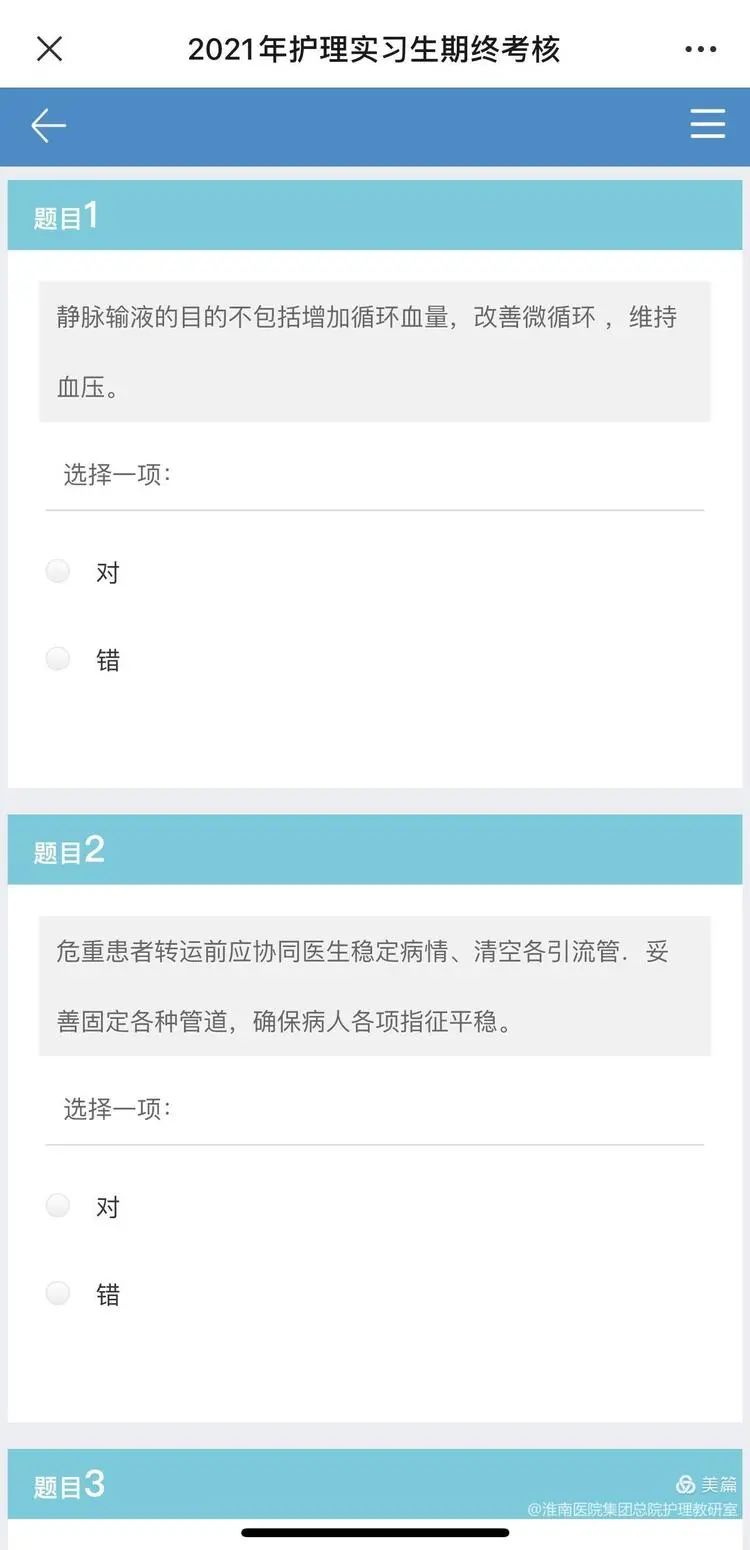Go back using the left arrow
750x1550 pixels.
pyautogui.click(x=48, y=125)
